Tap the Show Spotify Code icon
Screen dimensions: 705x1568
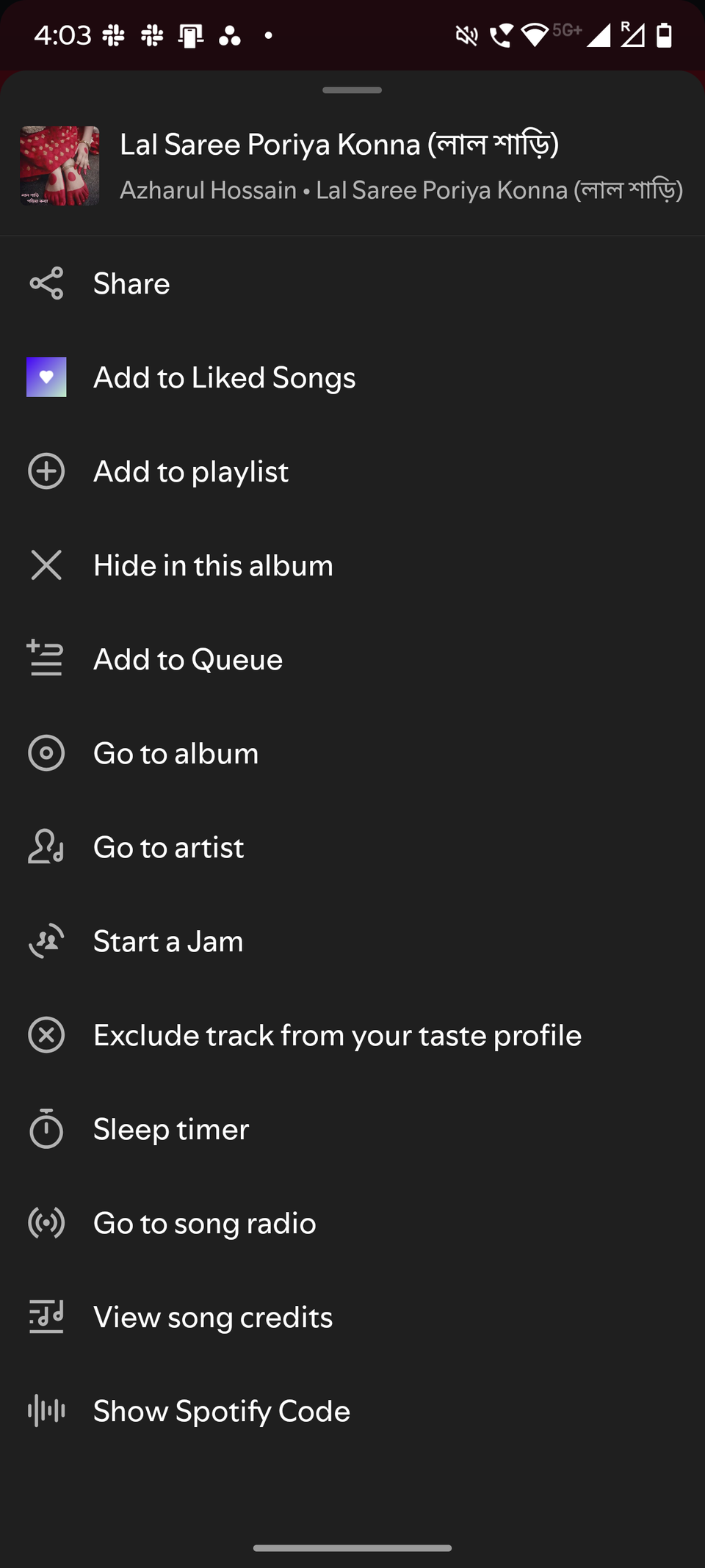pyautogui.click(x=46, y=1411)
